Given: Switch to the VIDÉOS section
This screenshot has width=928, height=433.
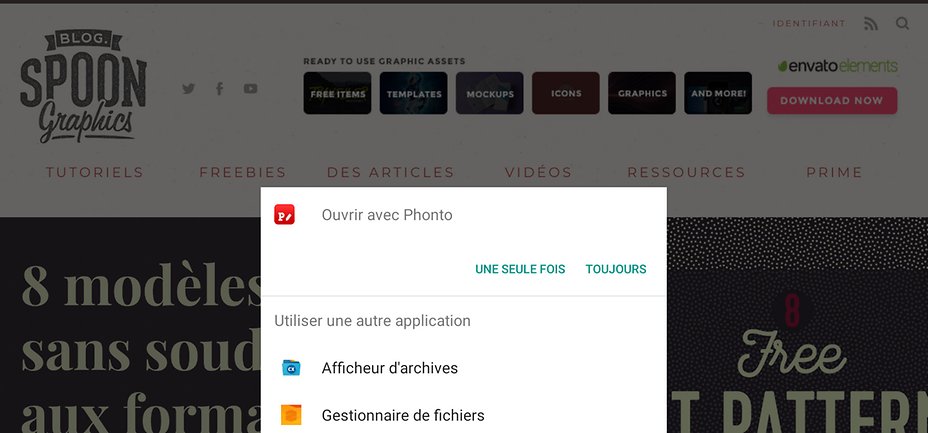Looking at the screenshot, I should [x=538, y=172].
